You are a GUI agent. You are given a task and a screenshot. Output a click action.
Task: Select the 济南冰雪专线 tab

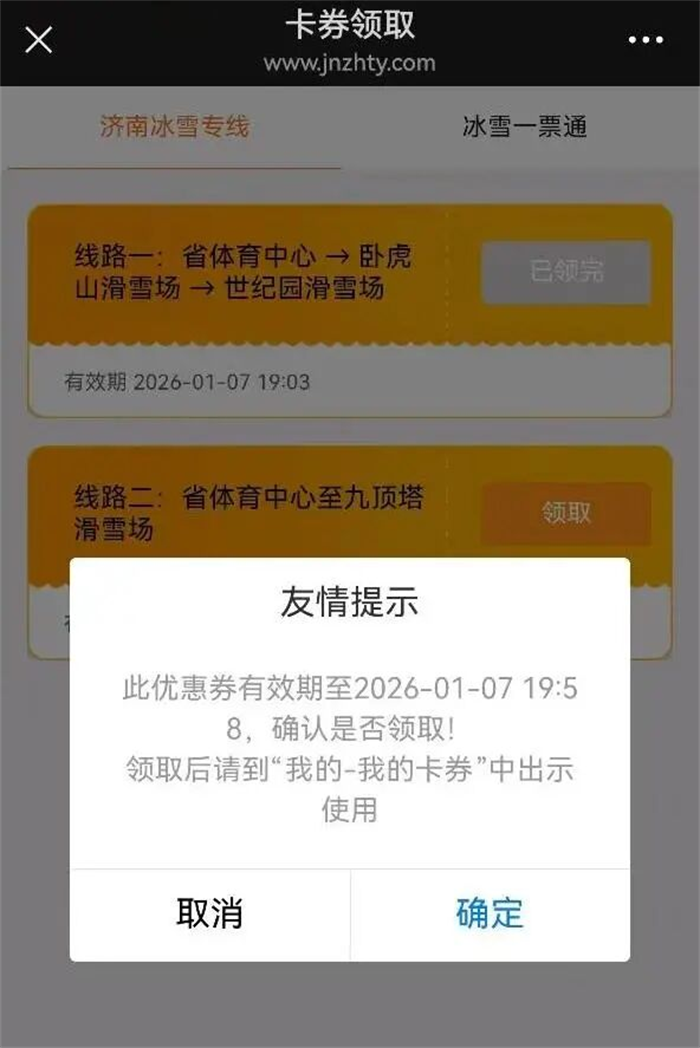point(174,127)
